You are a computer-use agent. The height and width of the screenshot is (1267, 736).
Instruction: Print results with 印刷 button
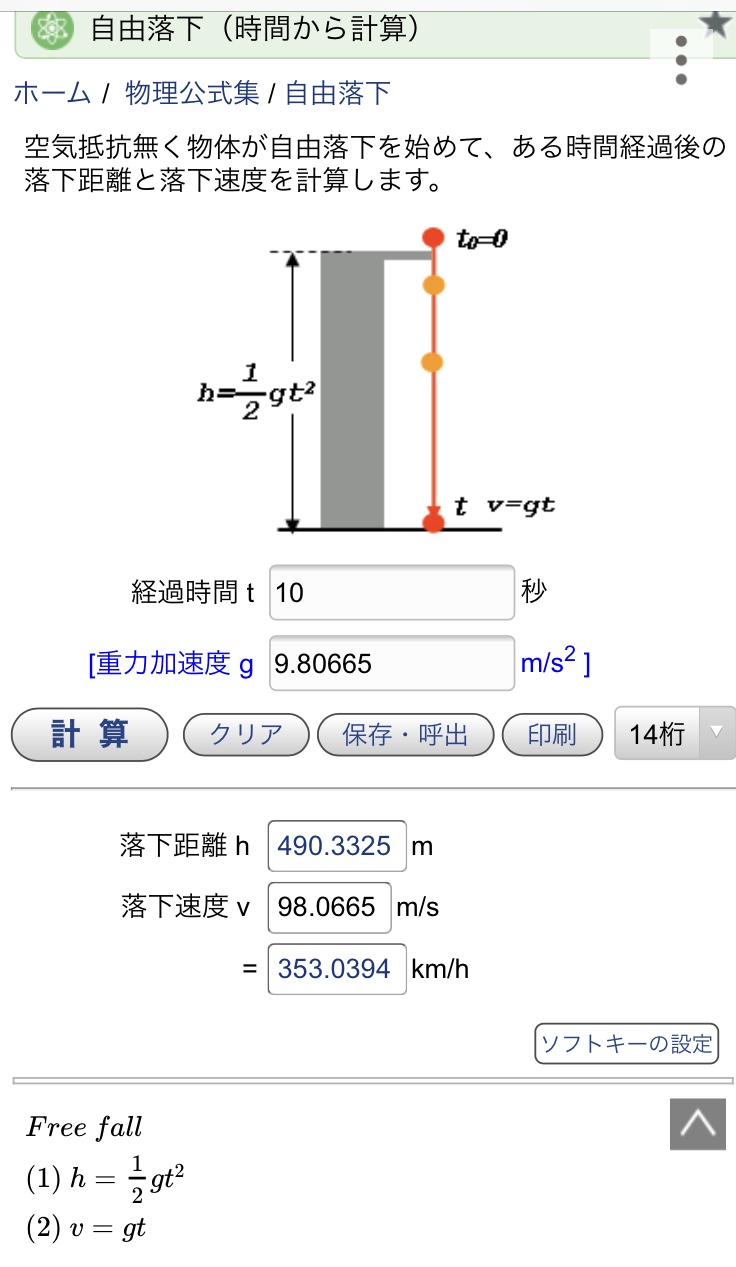tap(552, 735)
